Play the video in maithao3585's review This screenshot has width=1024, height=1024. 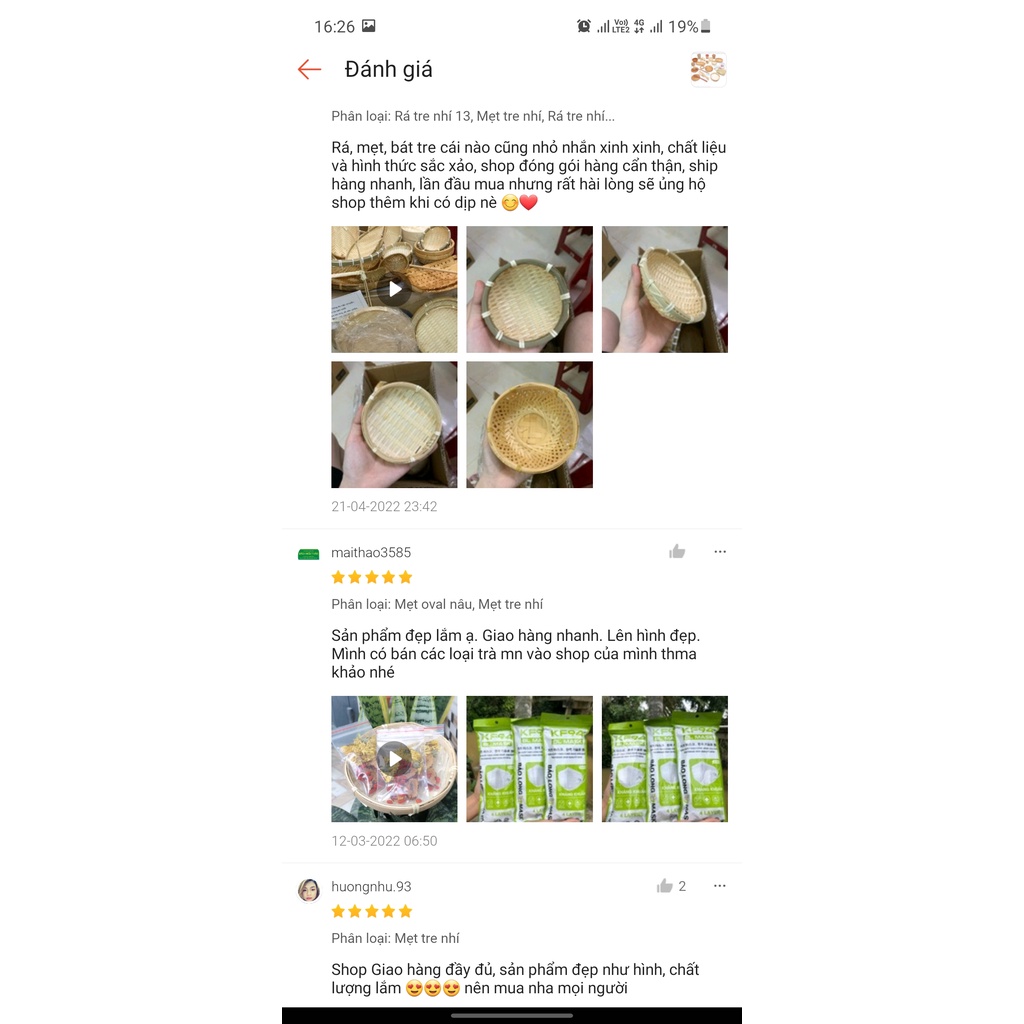click(395, 759)
